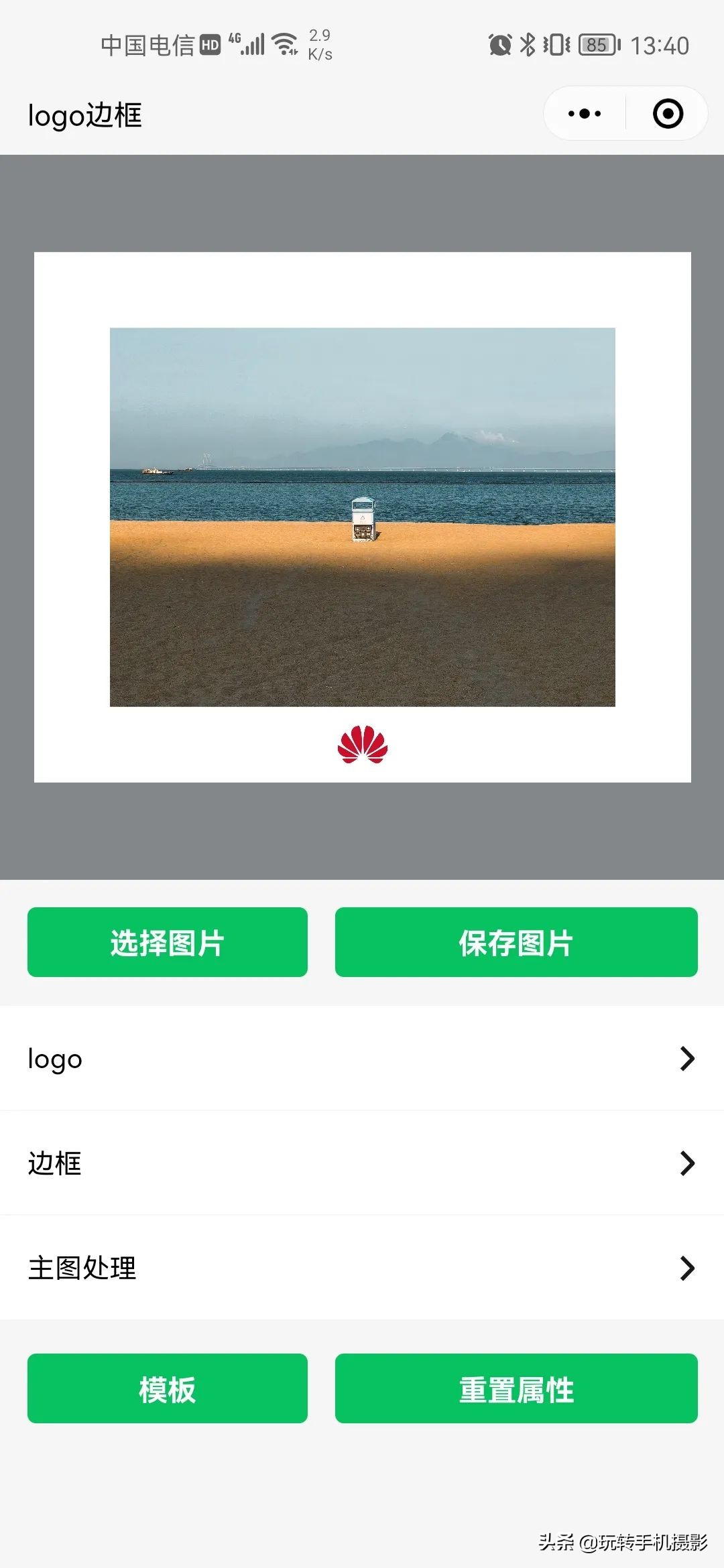Expand the logo settings via its chevron
This screenshot has height=1568, width=724.
click(x=686, y=1059)
